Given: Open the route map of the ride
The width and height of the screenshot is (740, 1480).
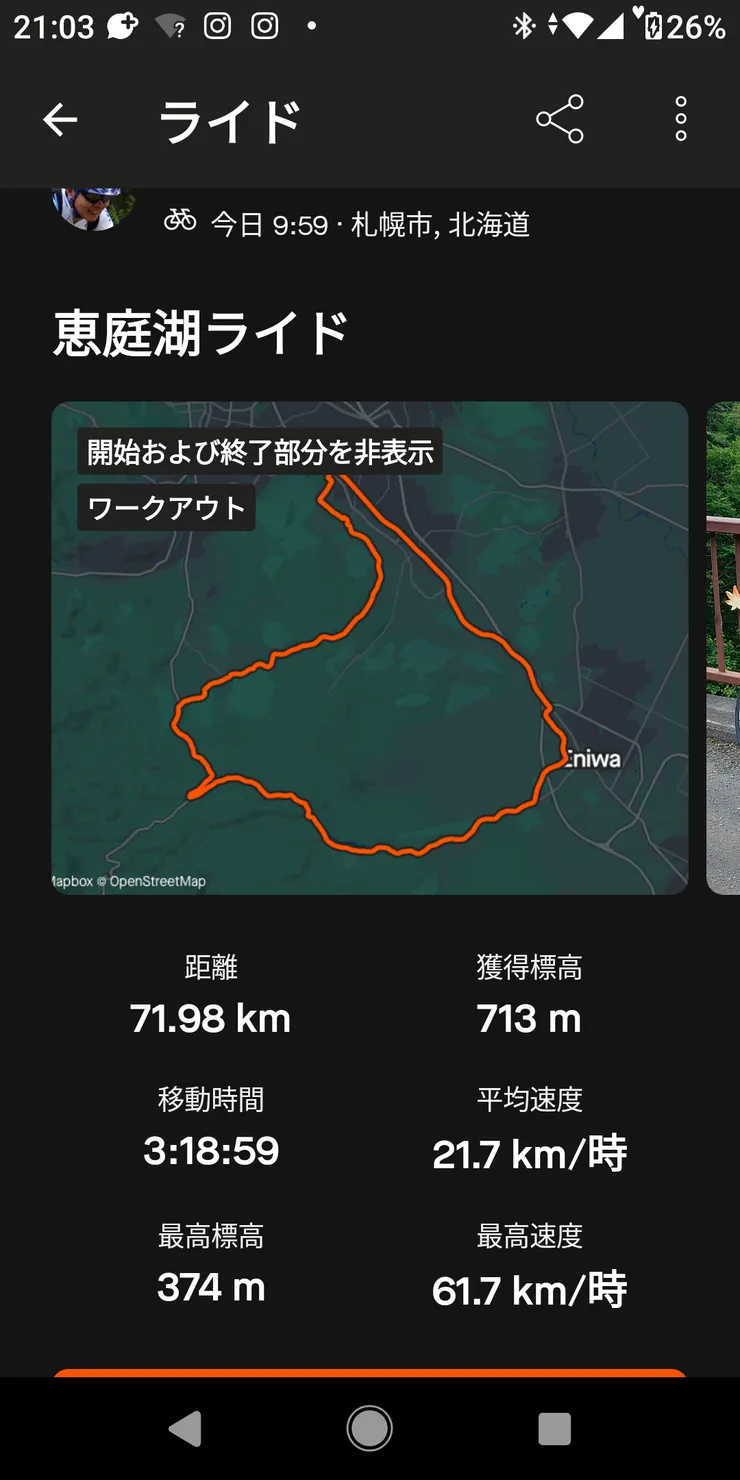Looking at the screenshot, I should click(x=370, y=680).
